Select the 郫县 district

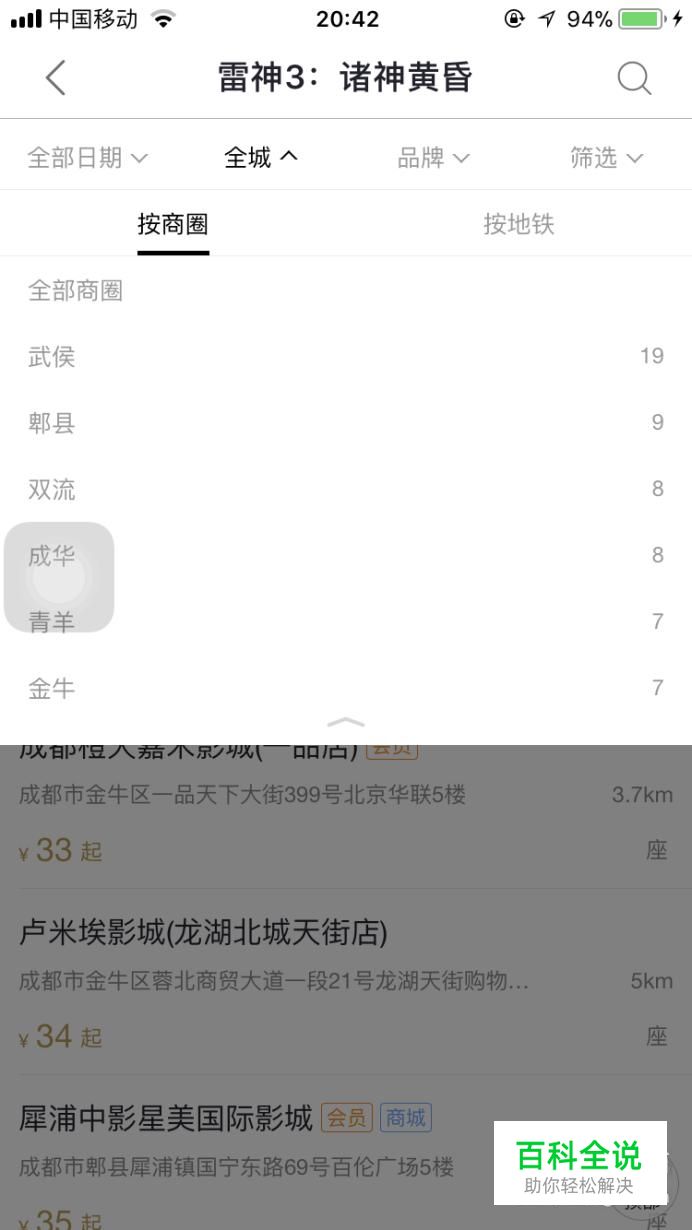tap(346, 423)
